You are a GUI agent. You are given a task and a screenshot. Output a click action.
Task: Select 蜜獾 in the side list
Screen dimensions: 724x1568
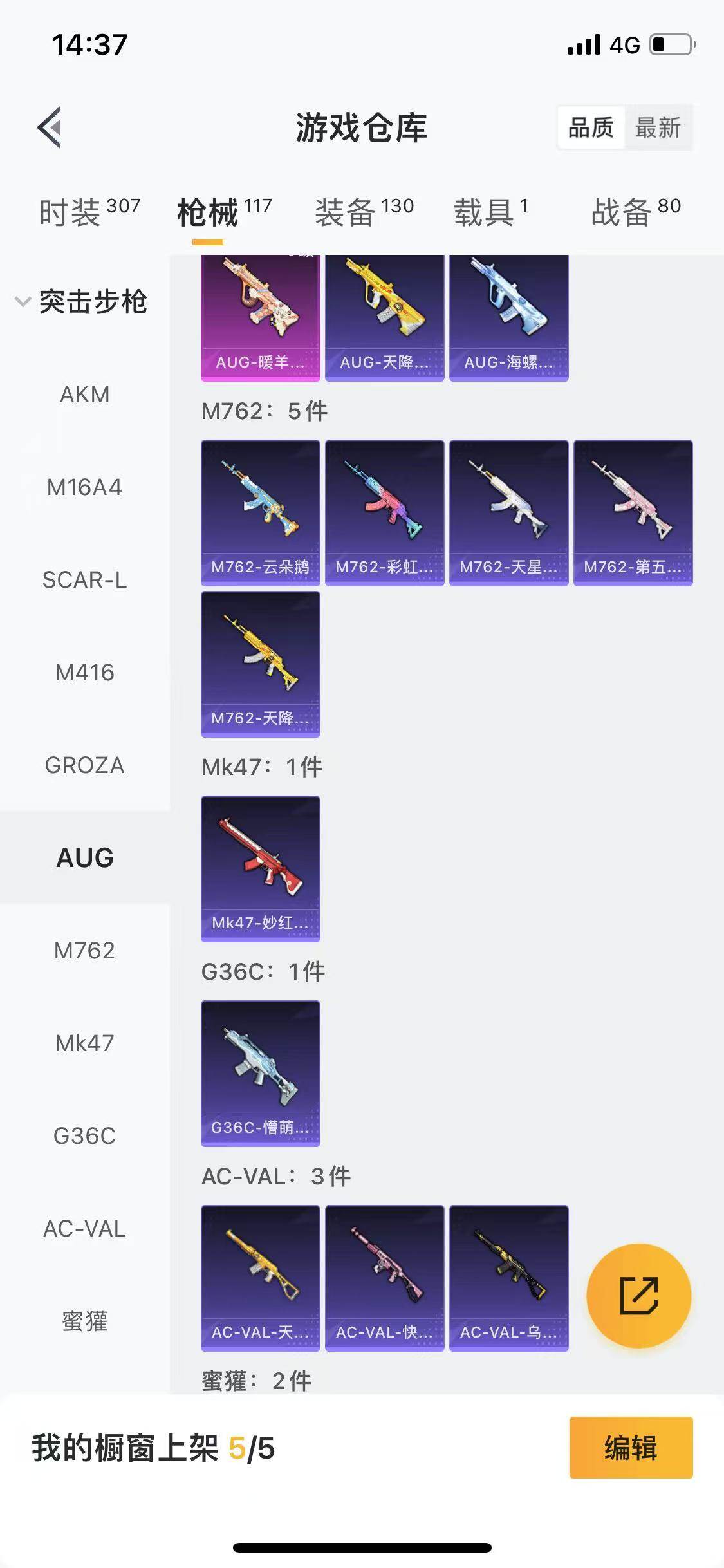coord(84,1321)
